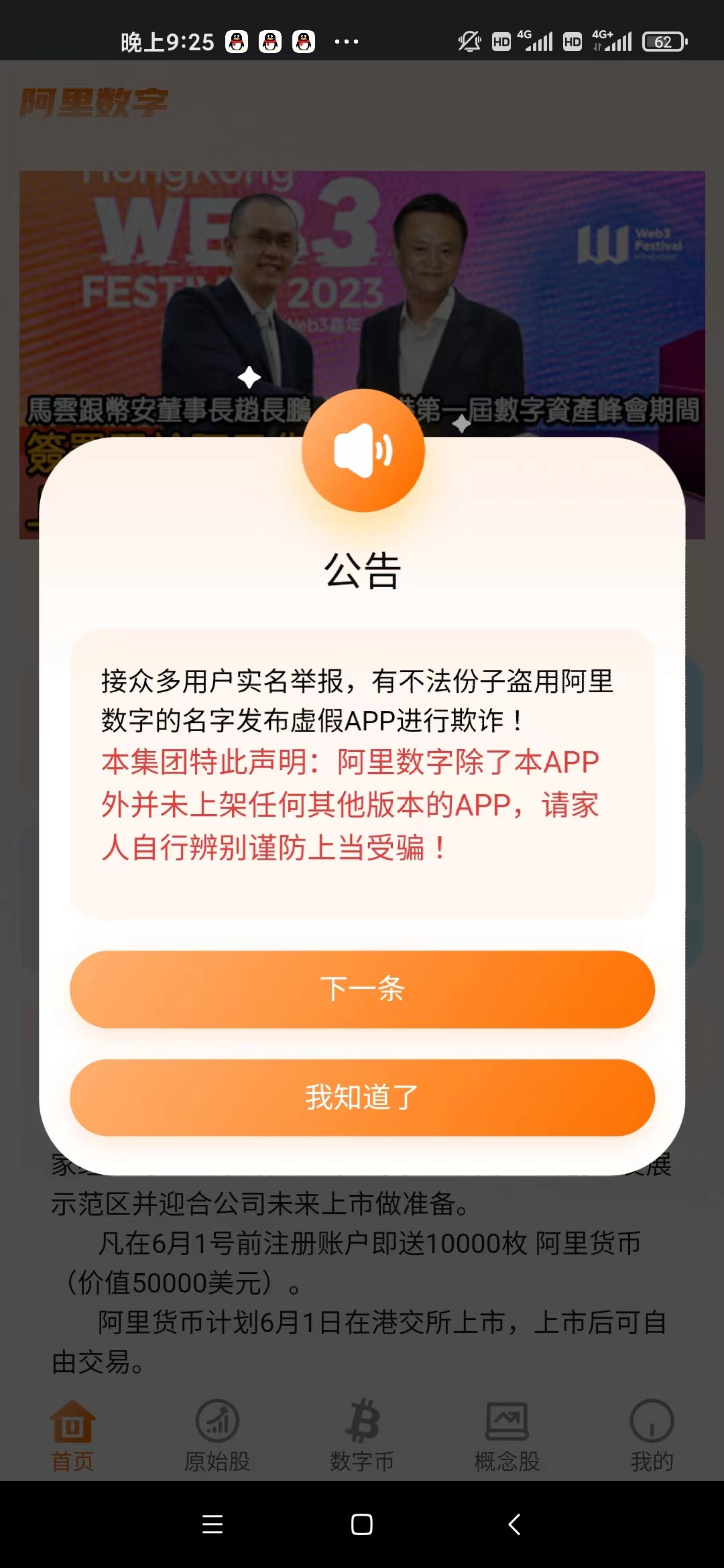Screen dimensions: 724x1568
Task: Open the 原始股 tab
Action: pyautogui.click(x=217, y=1435)
